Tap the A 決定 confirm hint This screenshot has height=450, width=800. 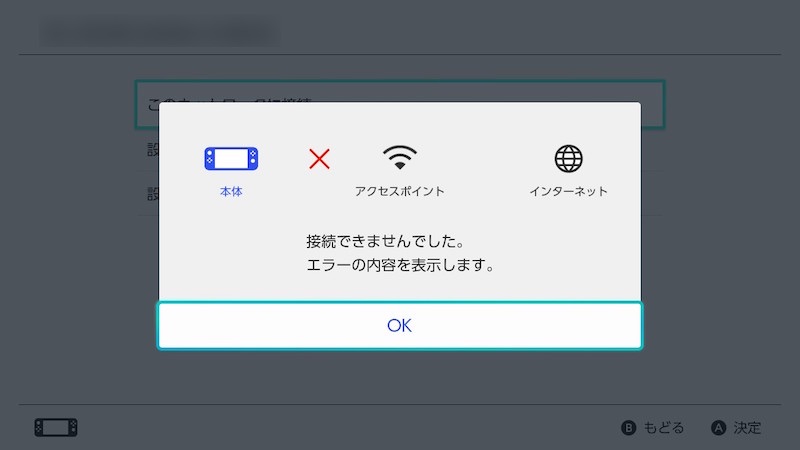click(x=736, y=428)
